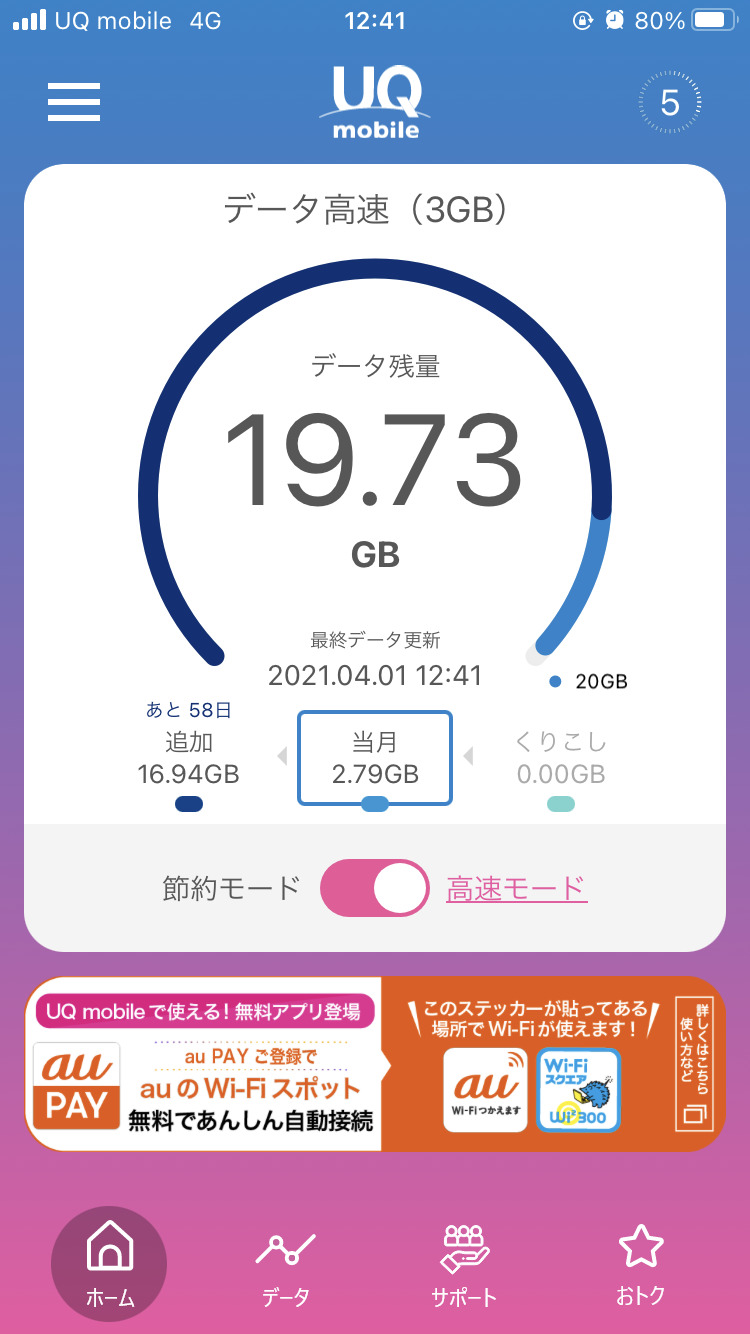Open the おトク tab
750x1334 pixels.
click(641, 1266)
